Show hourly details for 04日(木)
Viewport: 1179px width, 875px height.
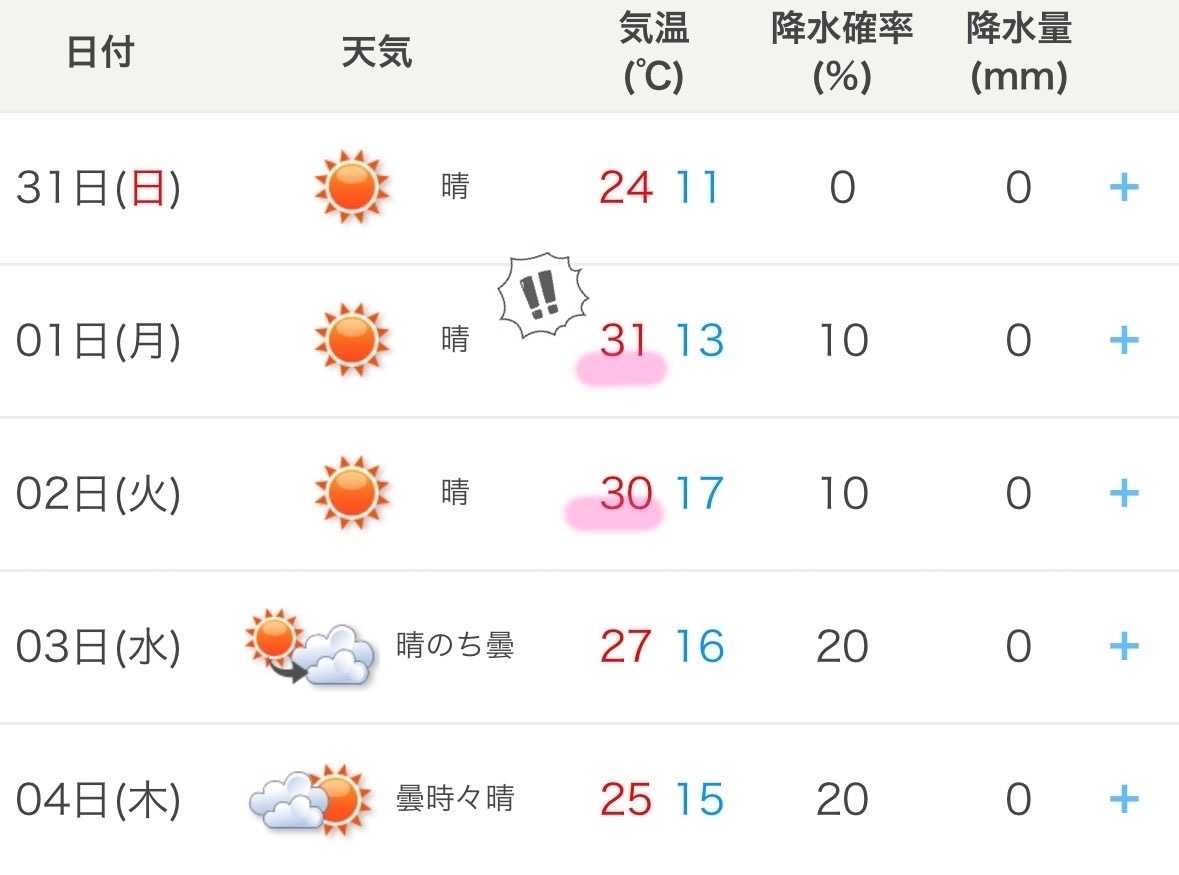1124,799
